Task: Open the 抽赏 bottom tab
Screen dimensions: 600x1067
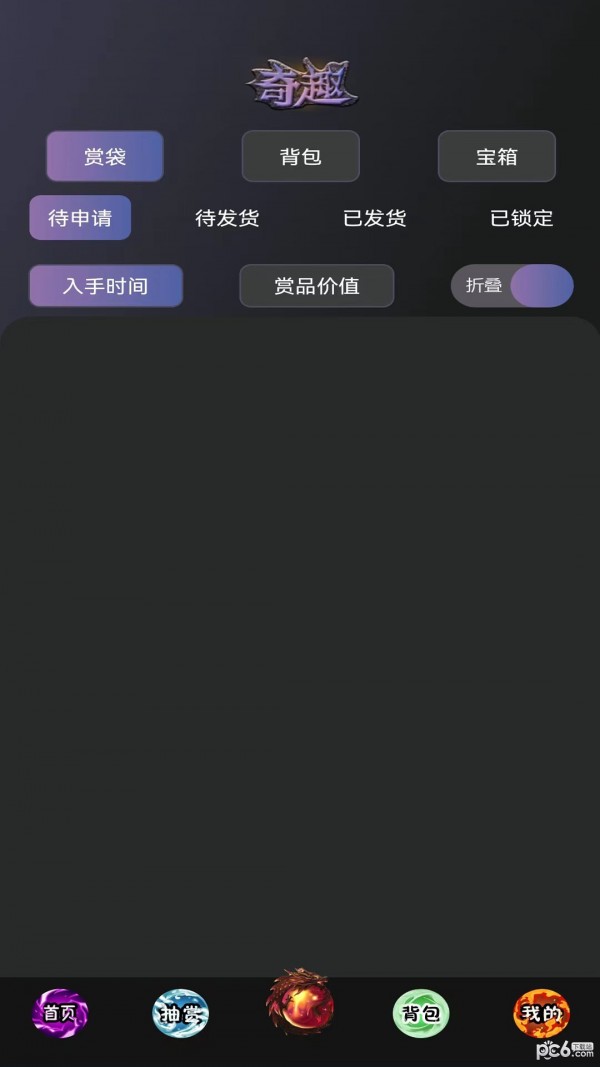Action: [x=180, y=1013]
